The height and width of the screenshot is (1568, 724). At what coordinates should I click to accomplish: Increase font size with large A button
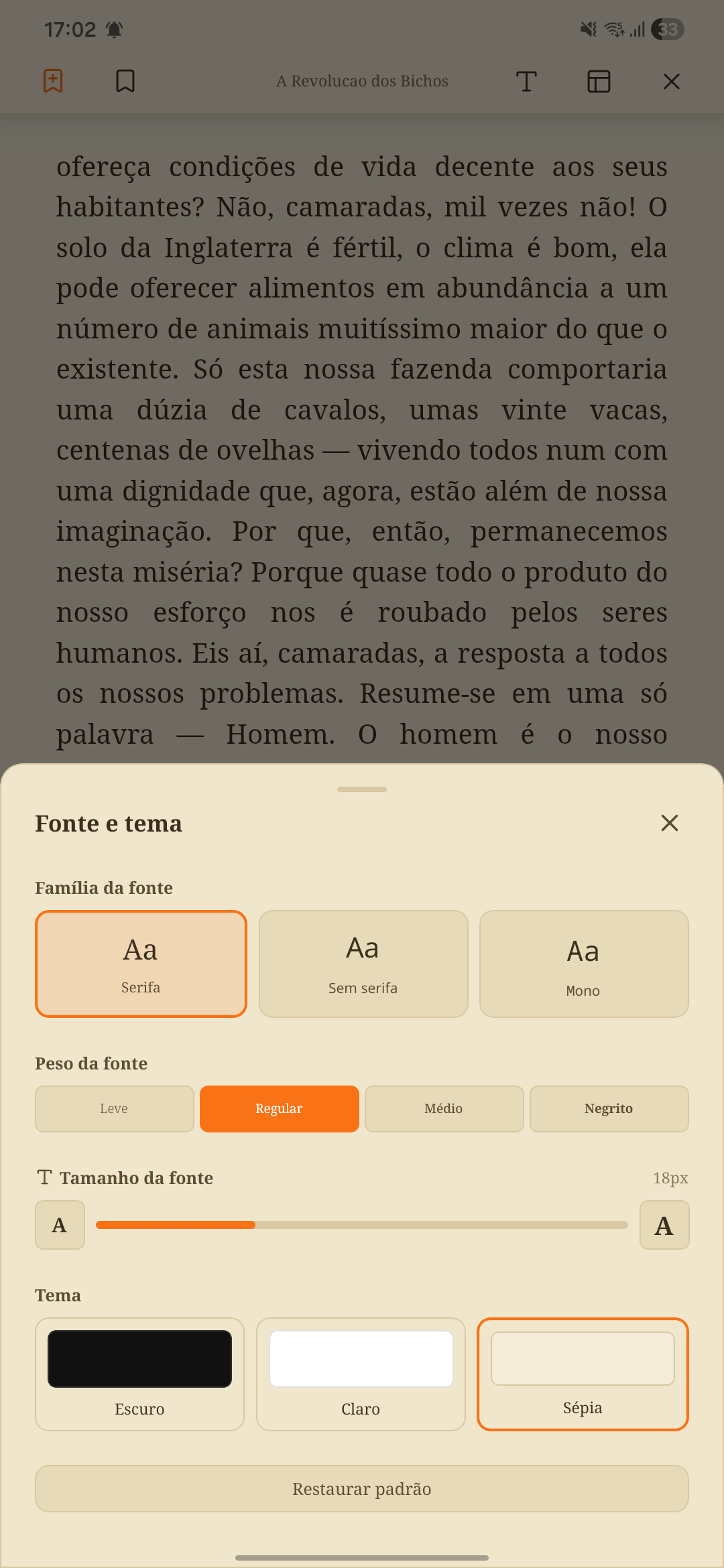pos(664,1225)
